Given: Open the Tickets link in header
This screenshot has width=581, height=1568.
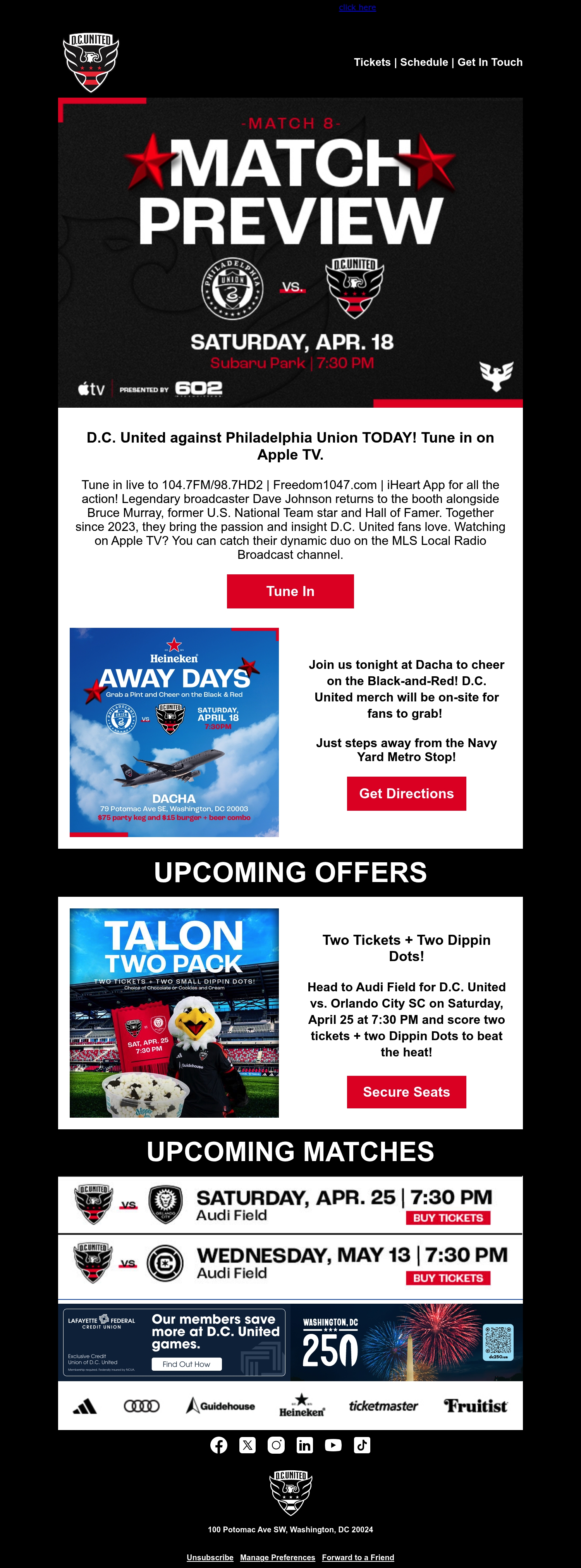Looking at the screenshot, I should 372,62.
